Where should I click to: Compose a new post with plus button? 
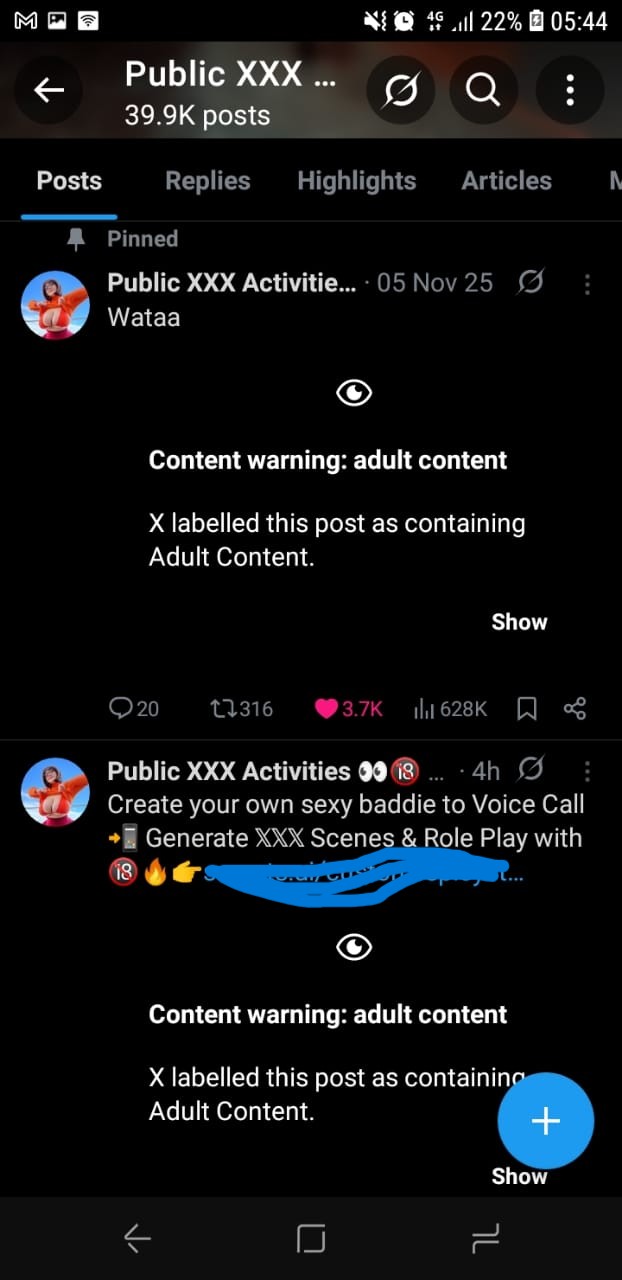545,1121
